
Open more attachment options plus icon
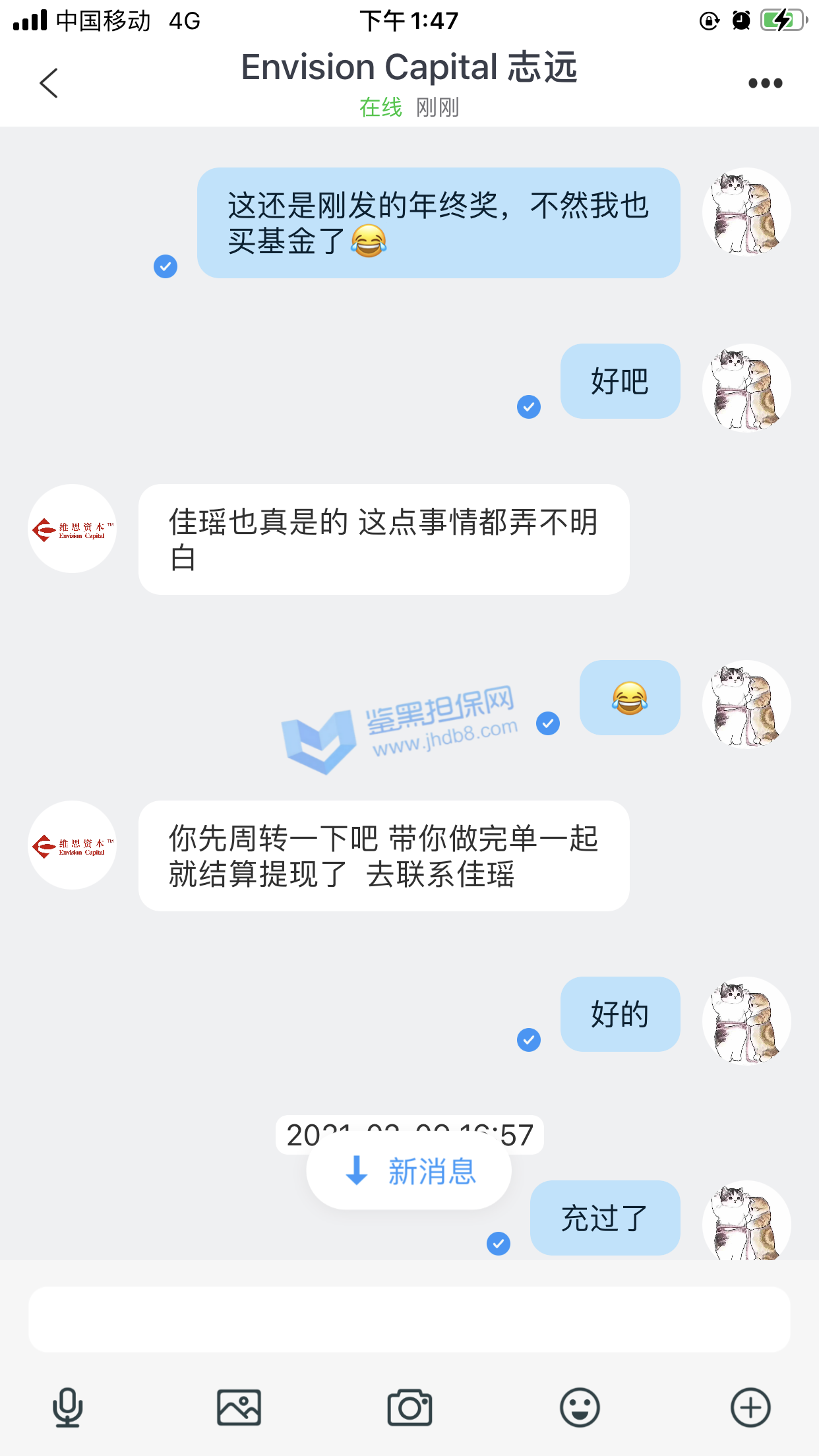click(x=750, y=1407)
